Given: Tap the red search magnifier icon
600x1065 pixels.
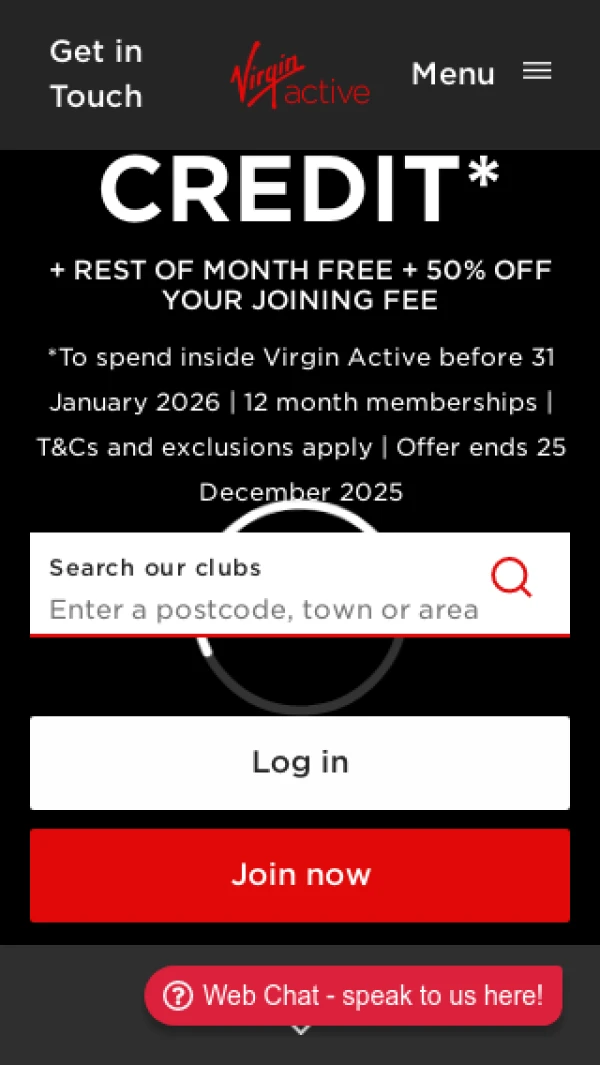Looking at the screenshot, I should tap(512, 578).
